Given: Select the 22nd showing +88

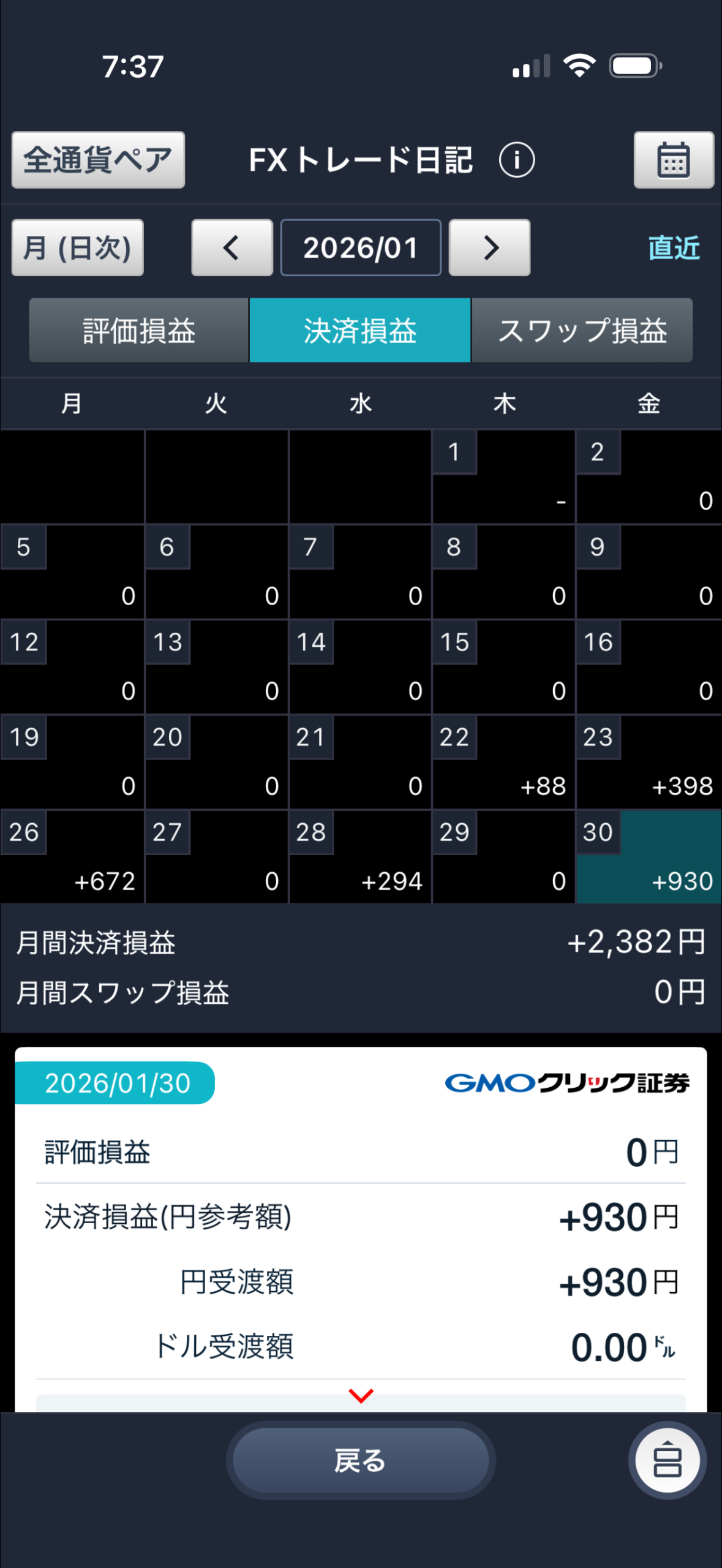Looking at the screenshot, I should [x=503, y=762].
